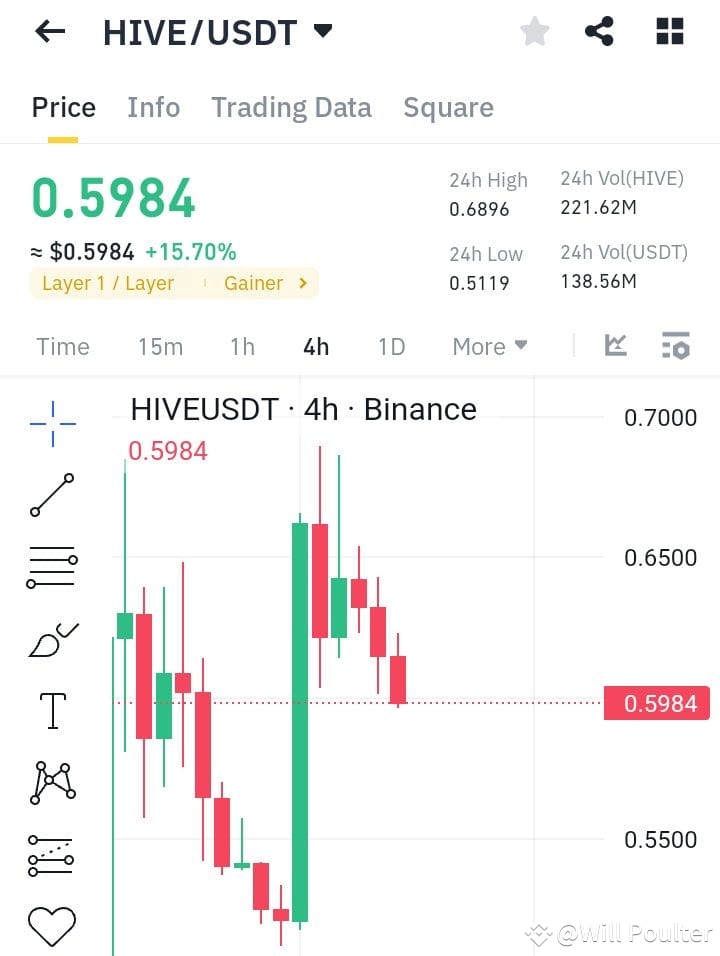This screenshot has height=956, width=720.
Task: Tap the back arrow to exit chart
Action: (48, 31)
